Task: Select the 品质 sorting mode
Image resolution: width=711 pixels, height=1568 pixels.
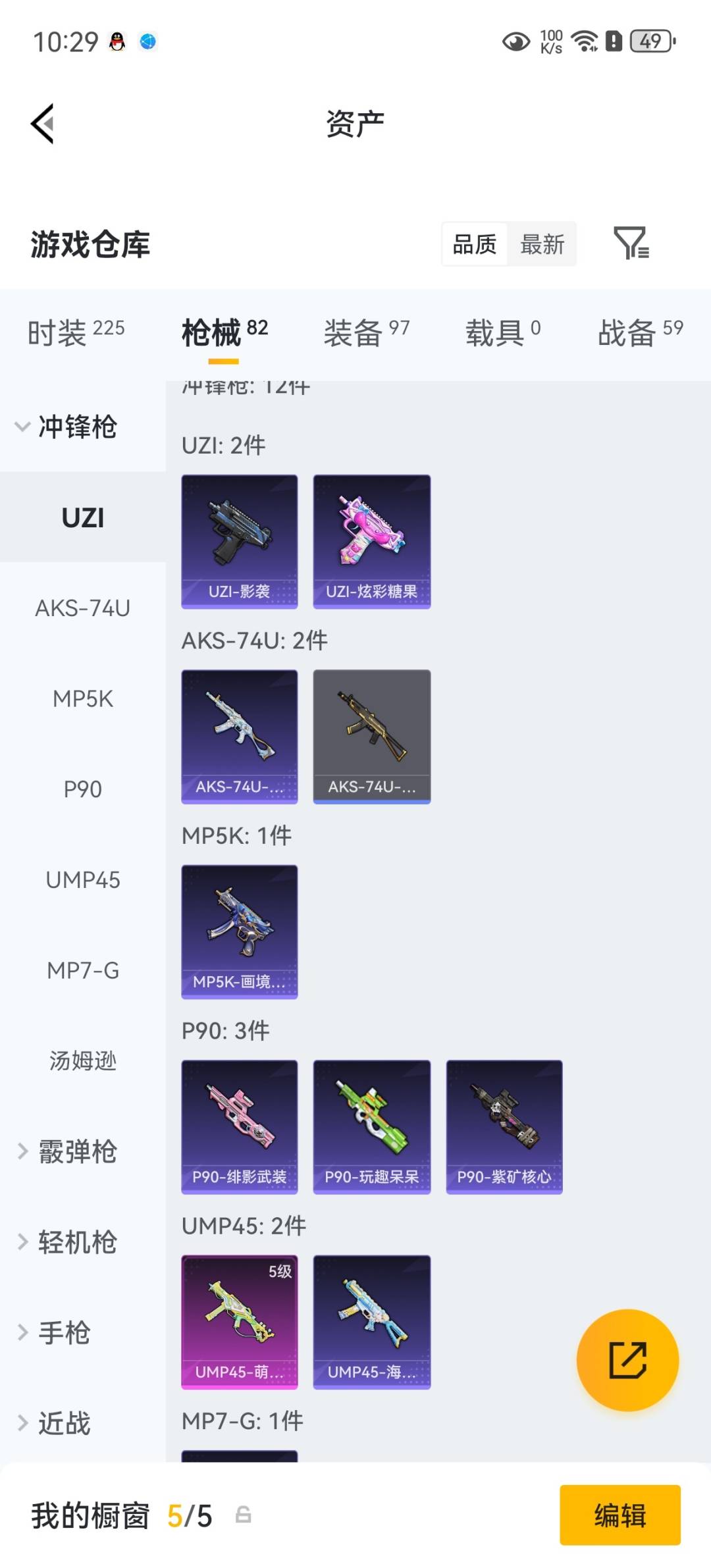Action: pyautogui.click(x=475, y=244)
